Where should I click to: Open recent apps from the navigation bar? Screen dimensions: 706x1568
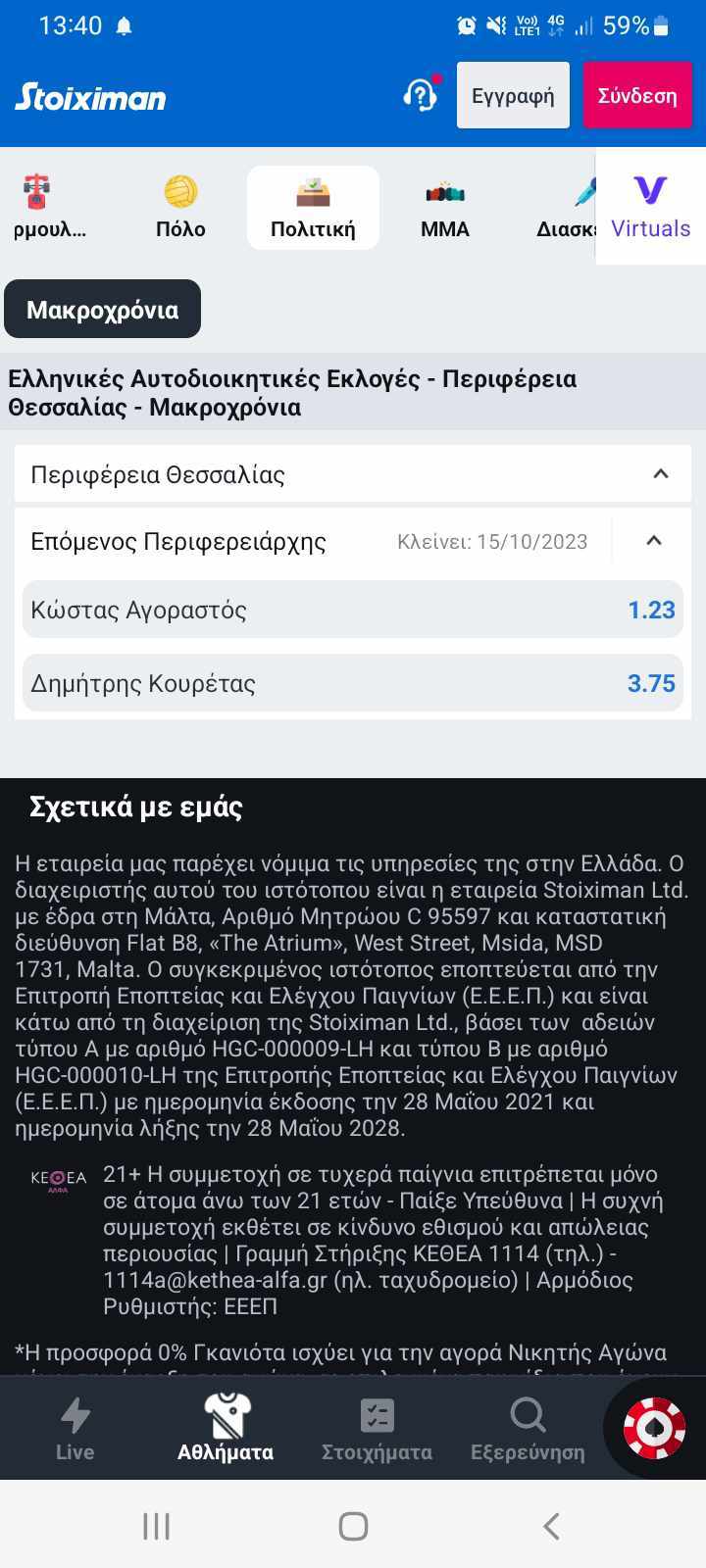tap(157, 1526)
